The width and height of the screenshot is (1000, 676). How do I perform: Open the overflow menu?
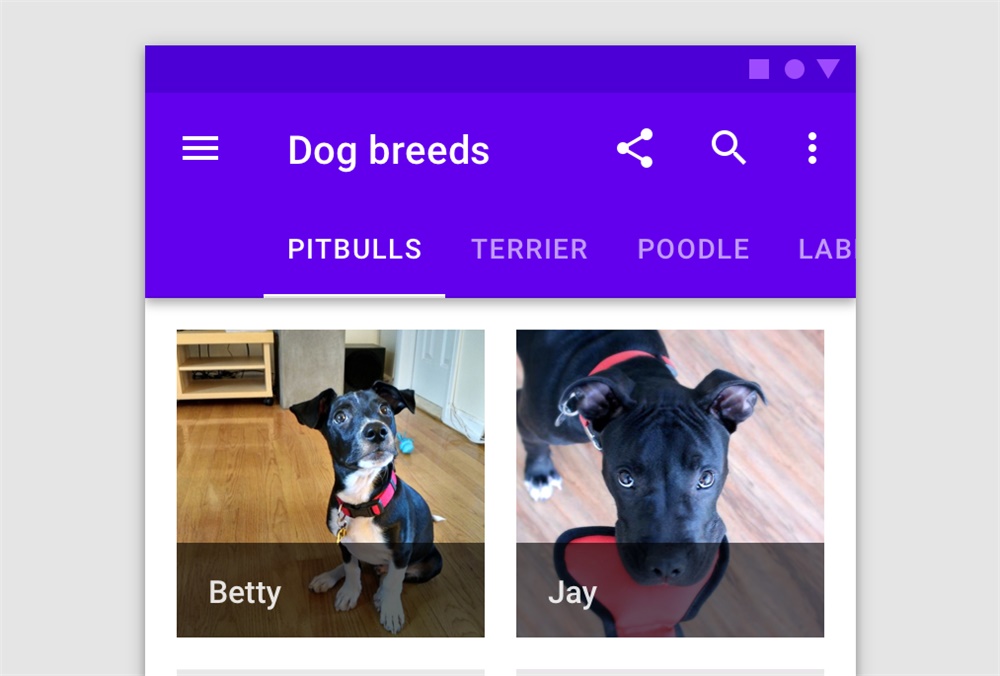812,148
